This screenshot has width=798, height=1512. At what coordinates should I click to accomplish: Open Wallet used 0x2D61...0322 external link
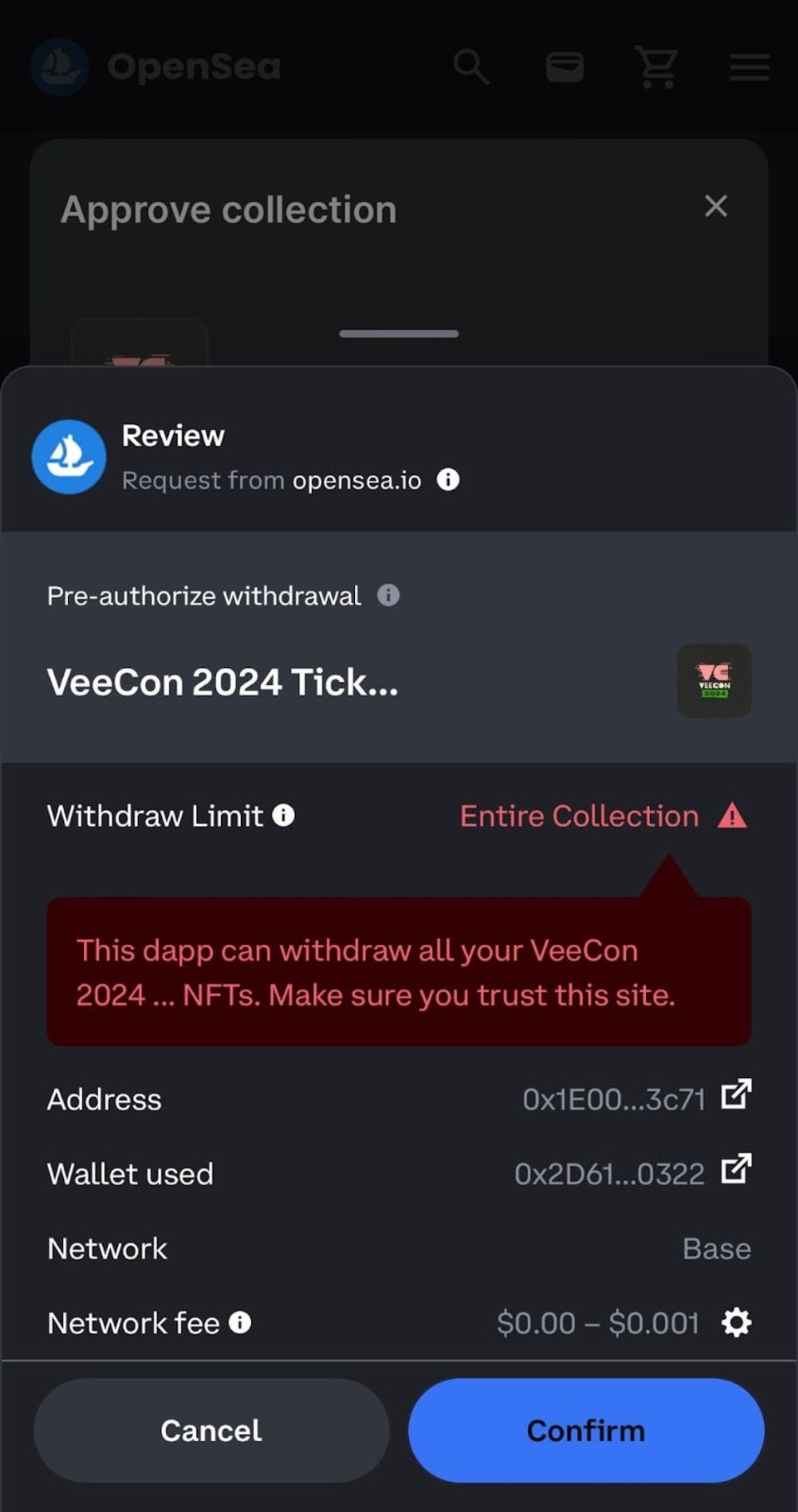[x=736, y=1170]
